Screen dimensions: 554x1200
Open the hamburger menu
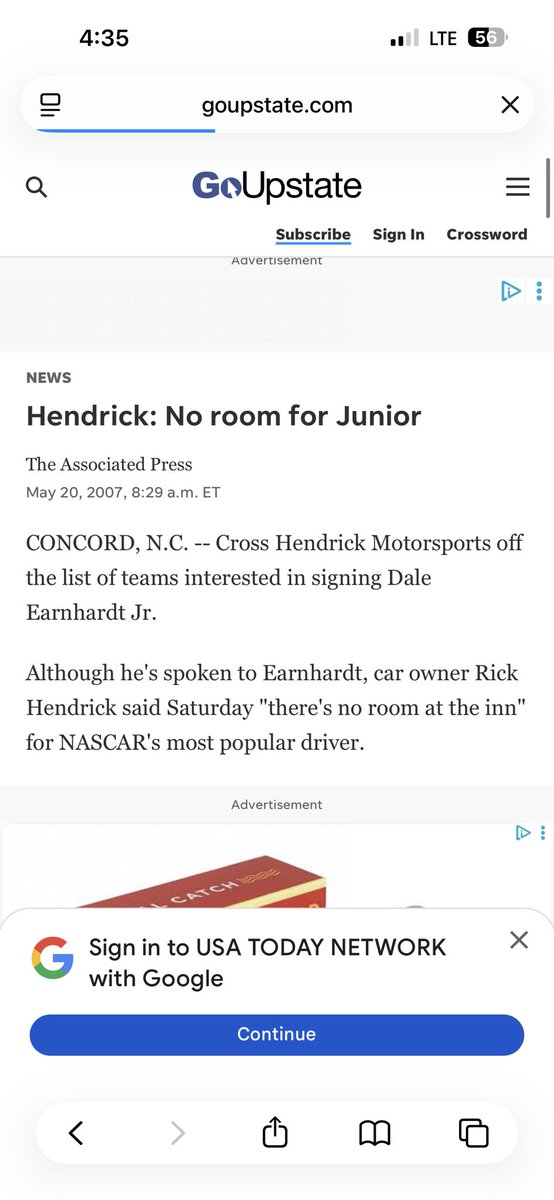517,187
